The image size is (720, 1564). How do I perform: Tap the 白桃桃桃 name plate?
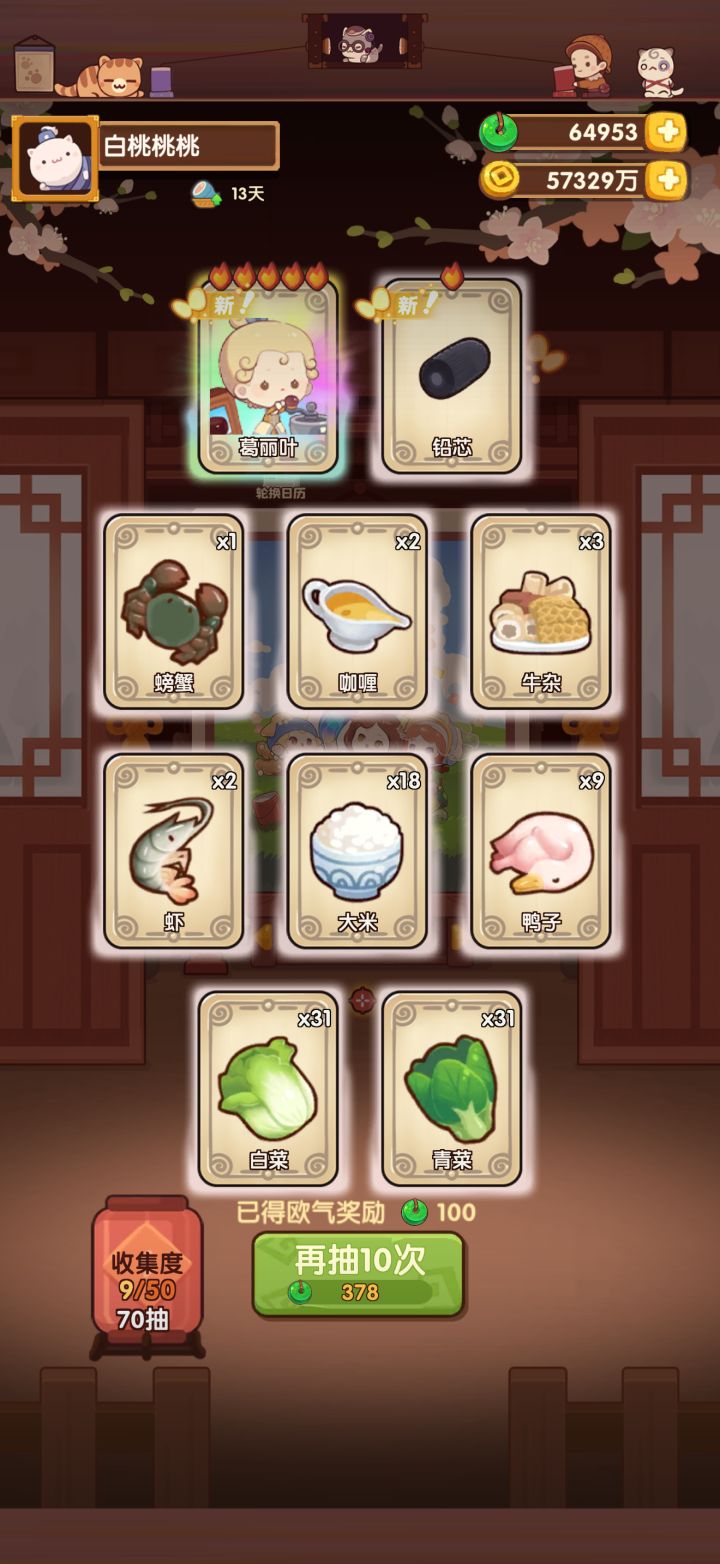tap(185, 143)
